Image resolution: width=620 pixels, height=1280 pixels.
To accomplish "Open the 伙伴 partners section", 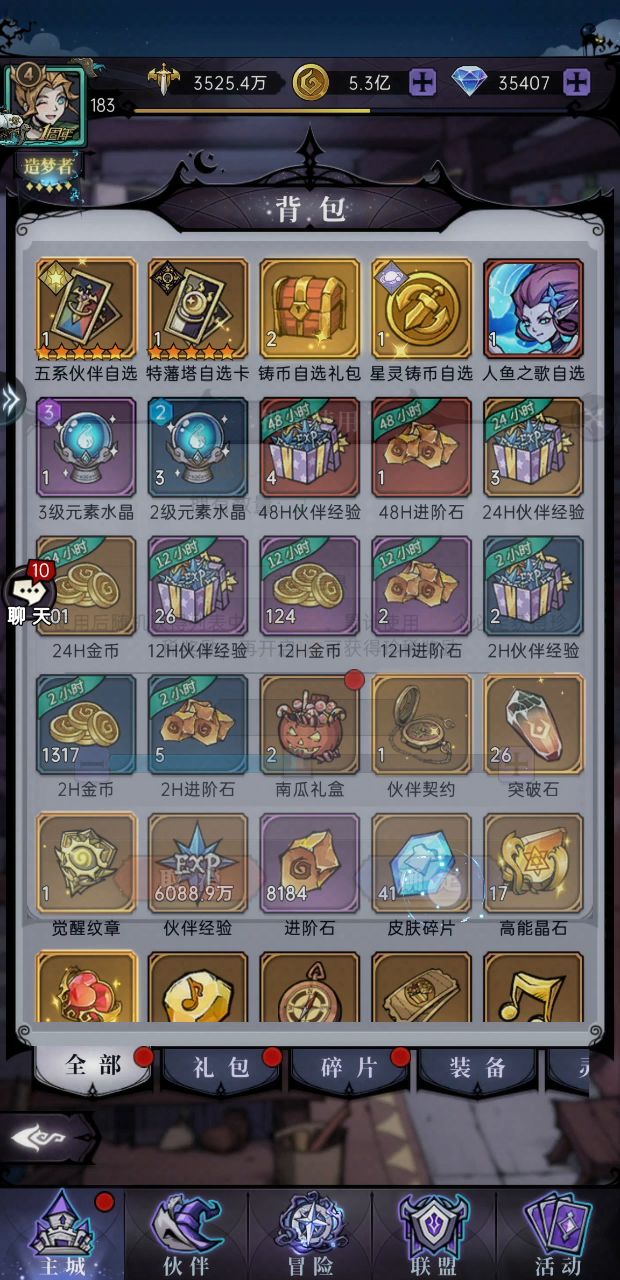I will (x=186, y=1234).
